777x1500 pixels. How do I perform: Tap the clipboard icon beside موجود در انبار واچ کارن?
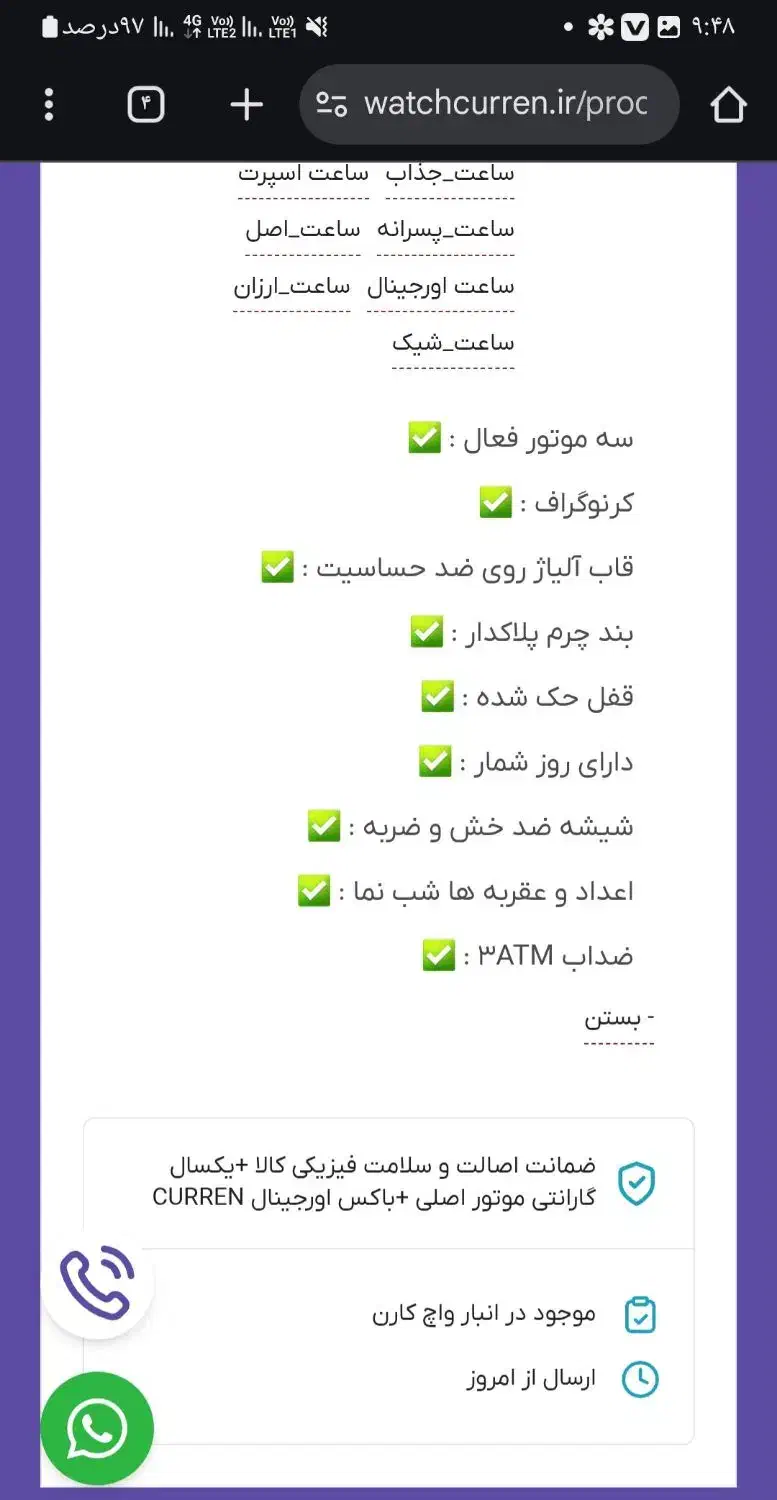(x=641, y=1313)
